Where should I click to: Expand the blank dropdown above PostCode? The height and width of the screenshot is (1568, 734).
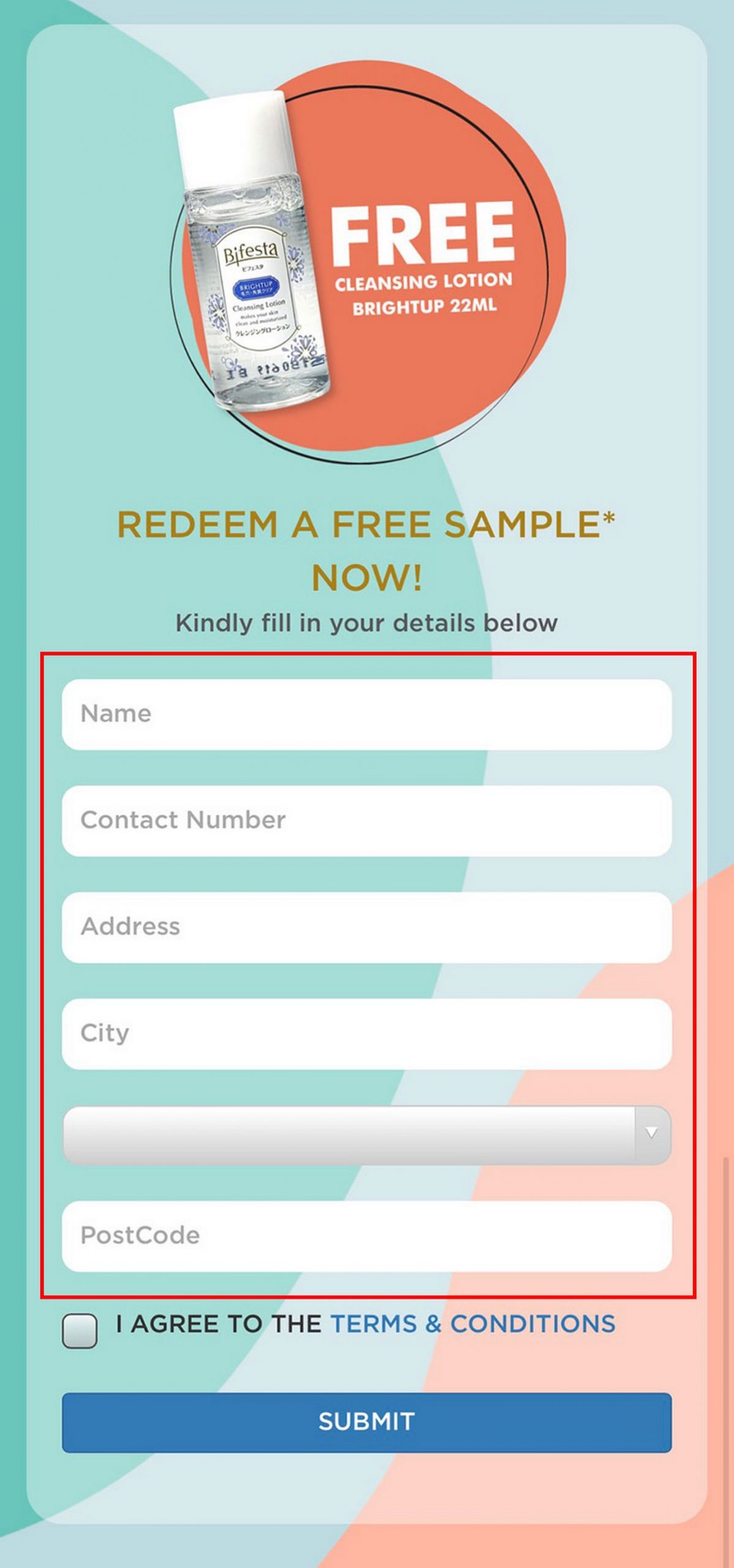coord(366,1135)
